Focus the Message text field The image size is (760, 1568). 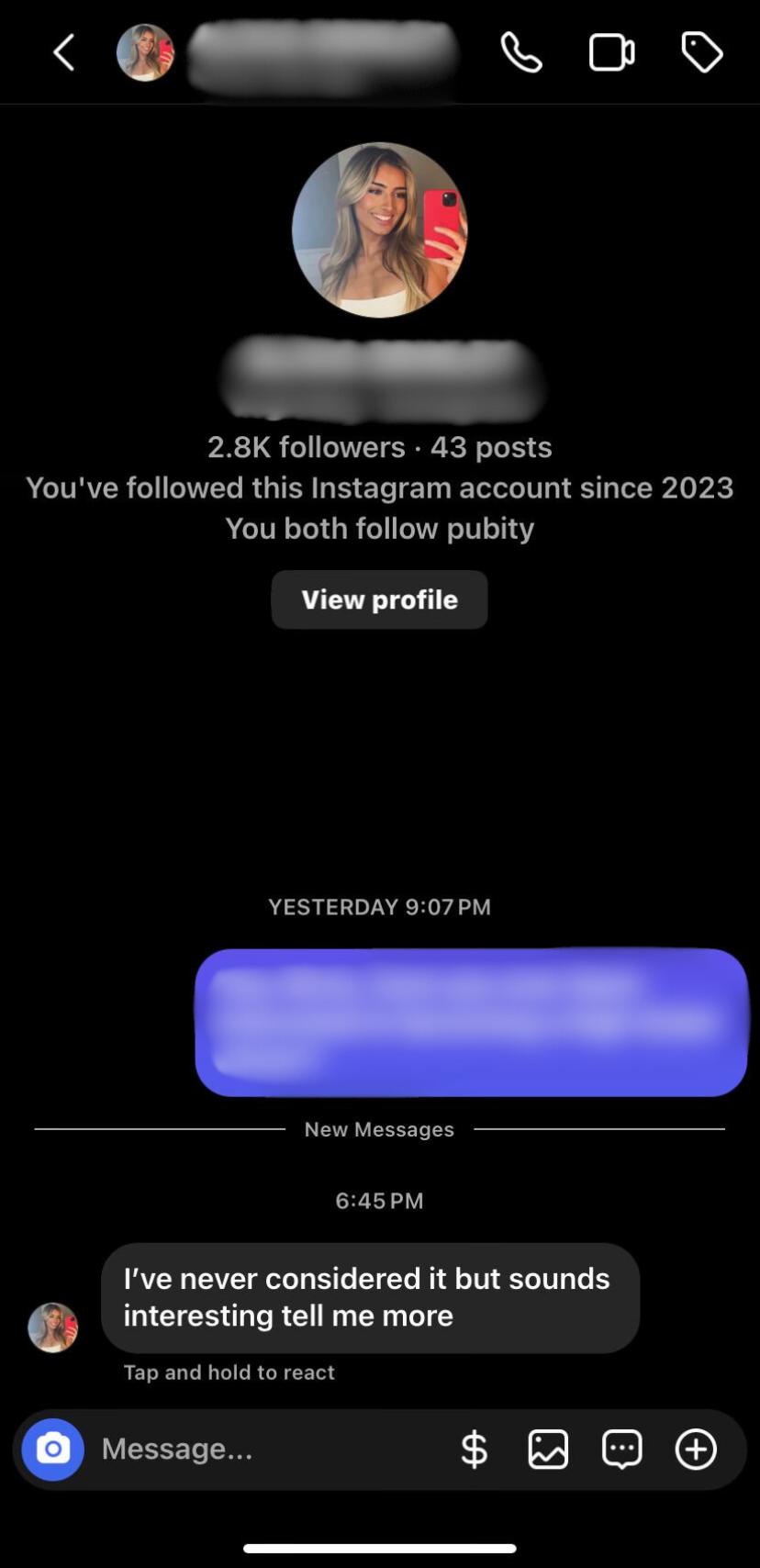tap(266, 1450)
